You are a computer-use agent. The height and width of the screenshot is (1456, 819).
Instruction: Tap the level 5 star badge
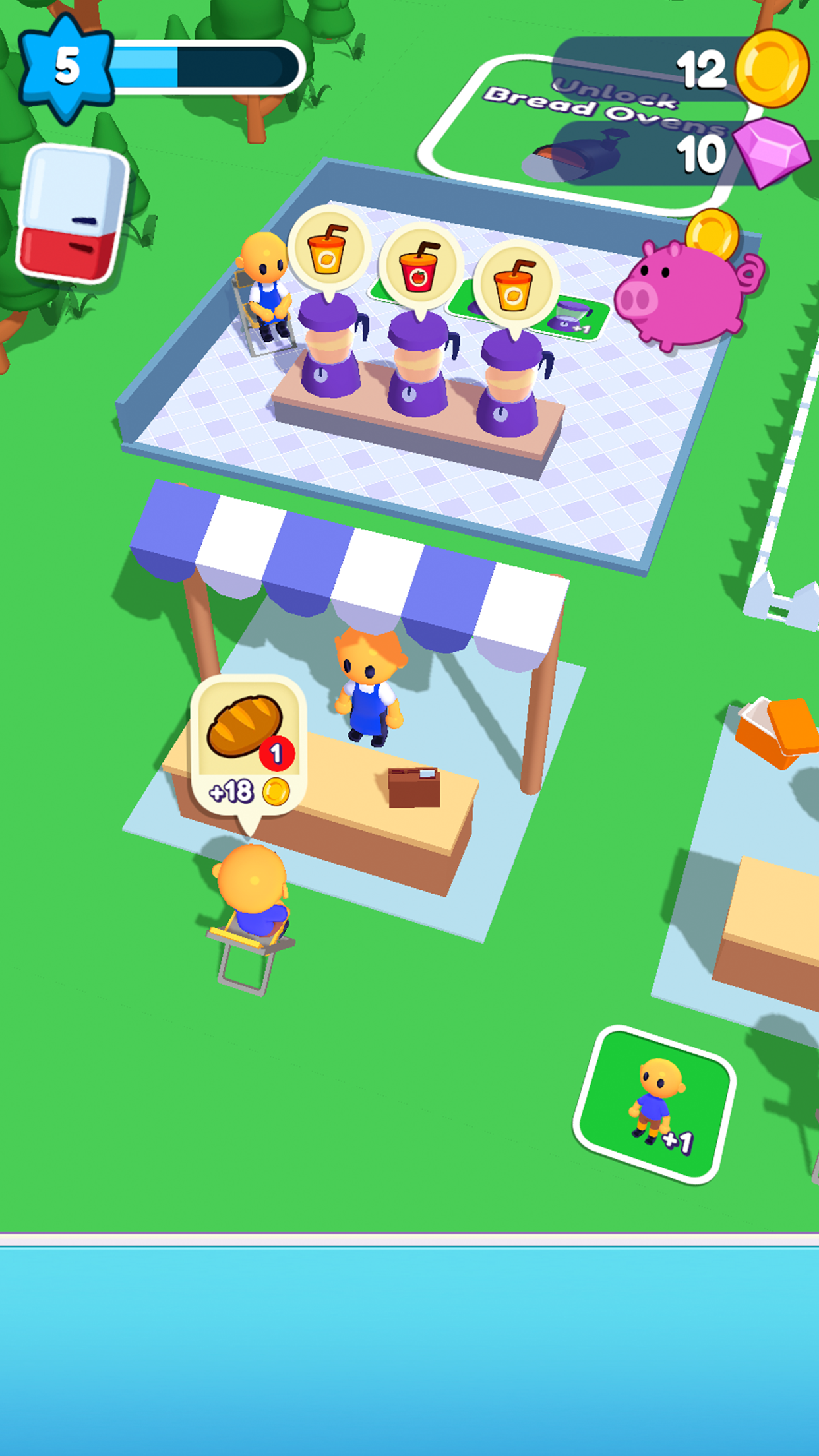click(x=65, y=66)
